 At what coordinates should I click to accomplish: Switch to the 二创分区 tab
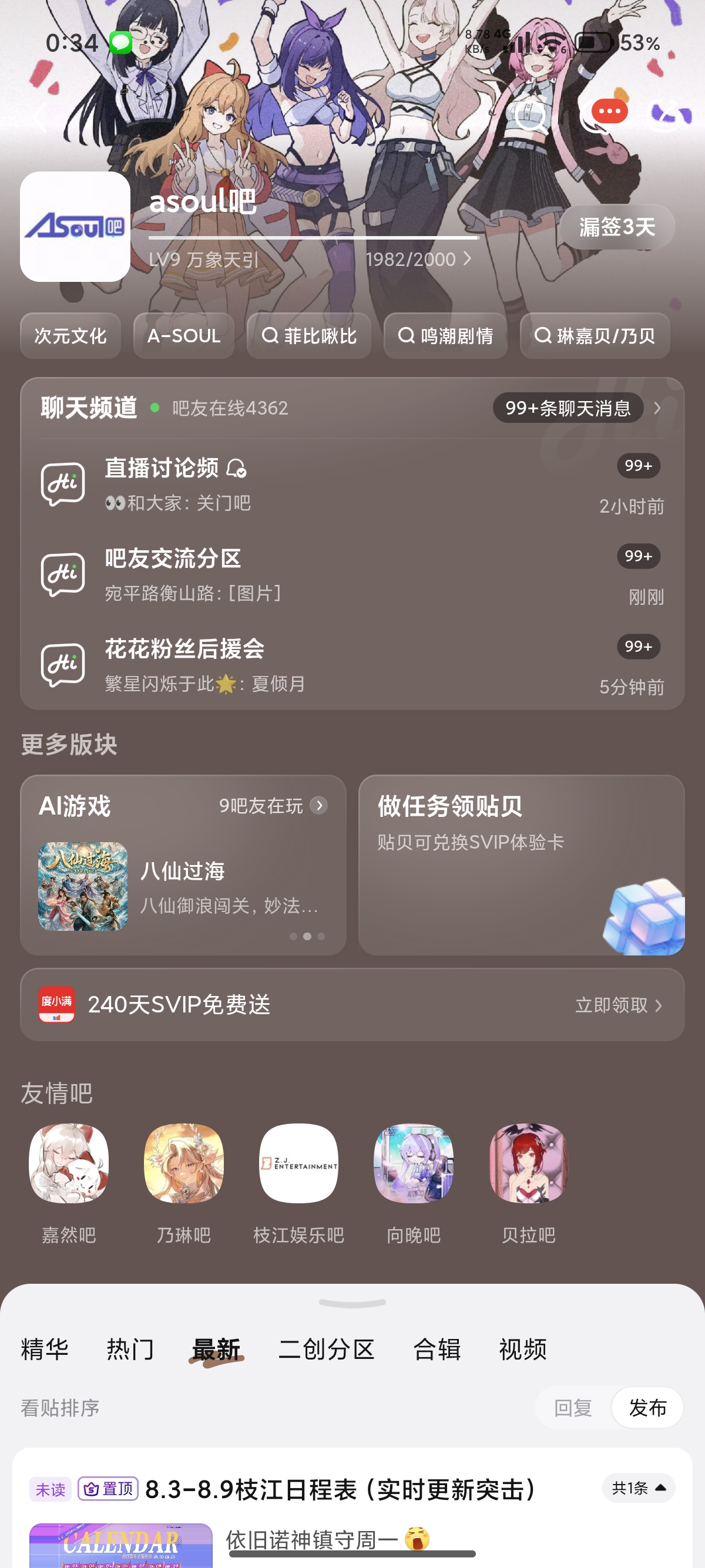[326, 1349]
